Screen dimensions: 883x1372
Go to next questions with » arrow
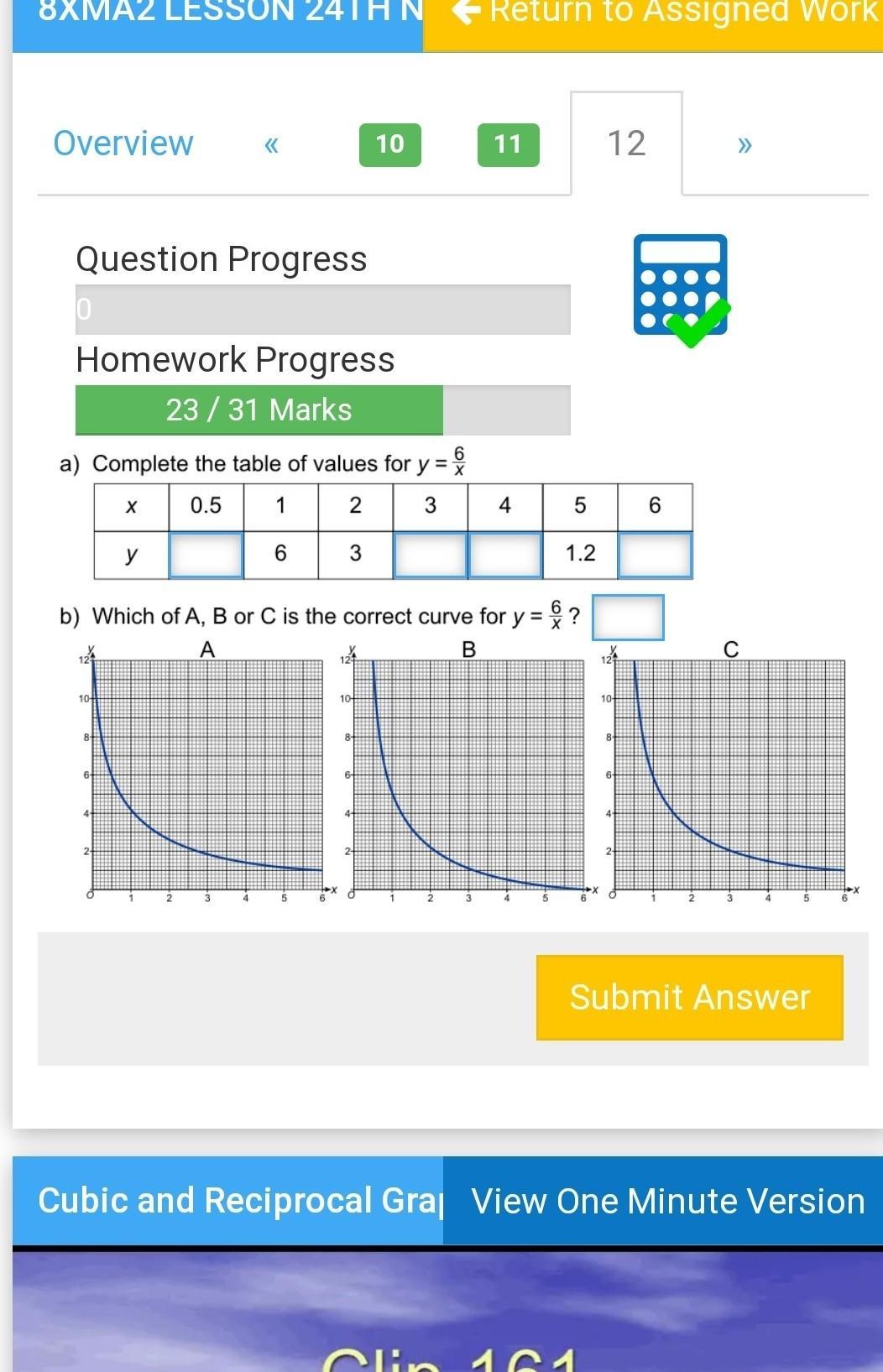coord(745,144)
